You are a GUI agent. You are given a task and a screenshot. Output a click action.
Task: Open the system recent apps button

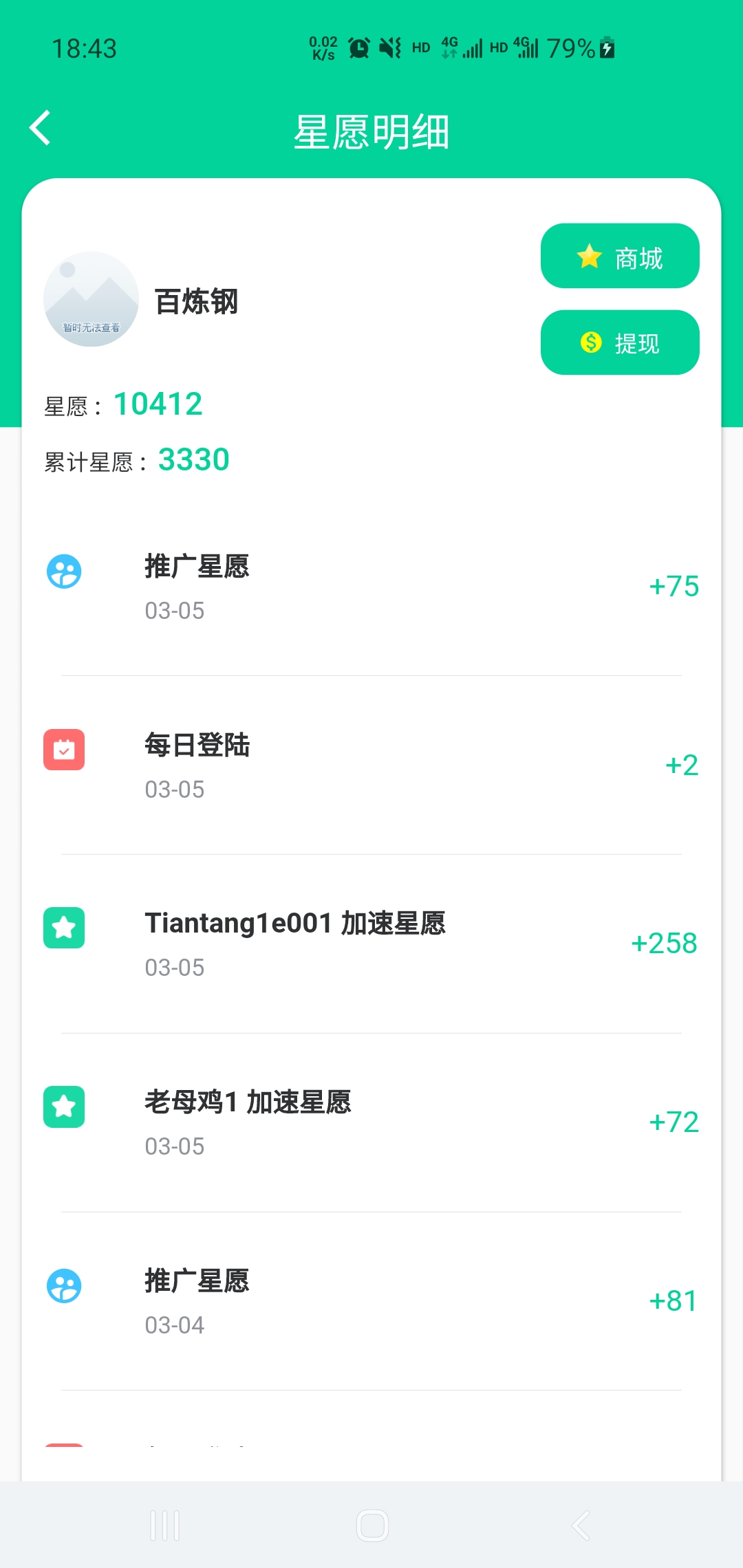(165, 1525)
